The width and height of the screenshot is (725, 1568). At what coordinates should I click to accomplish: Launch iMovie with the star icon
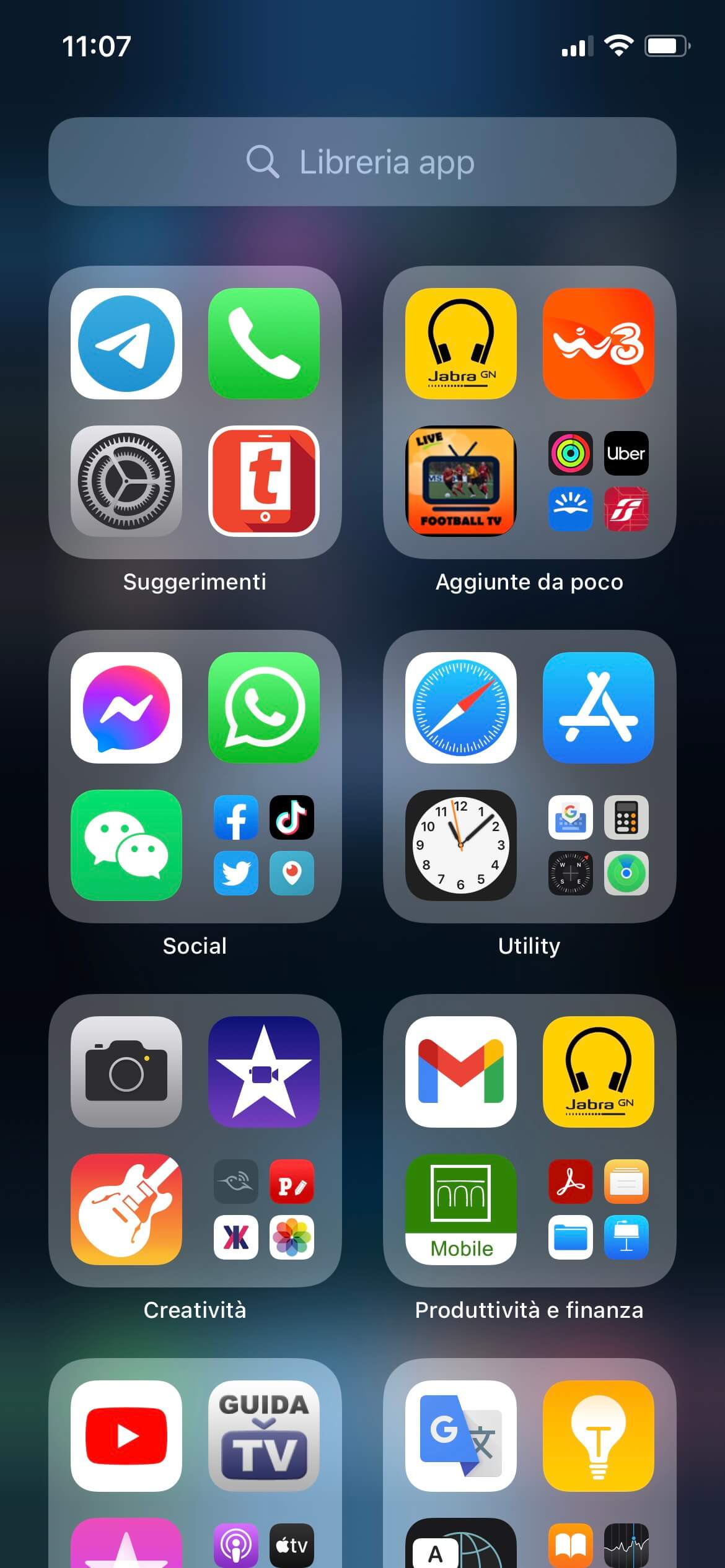click(264, 1072)
